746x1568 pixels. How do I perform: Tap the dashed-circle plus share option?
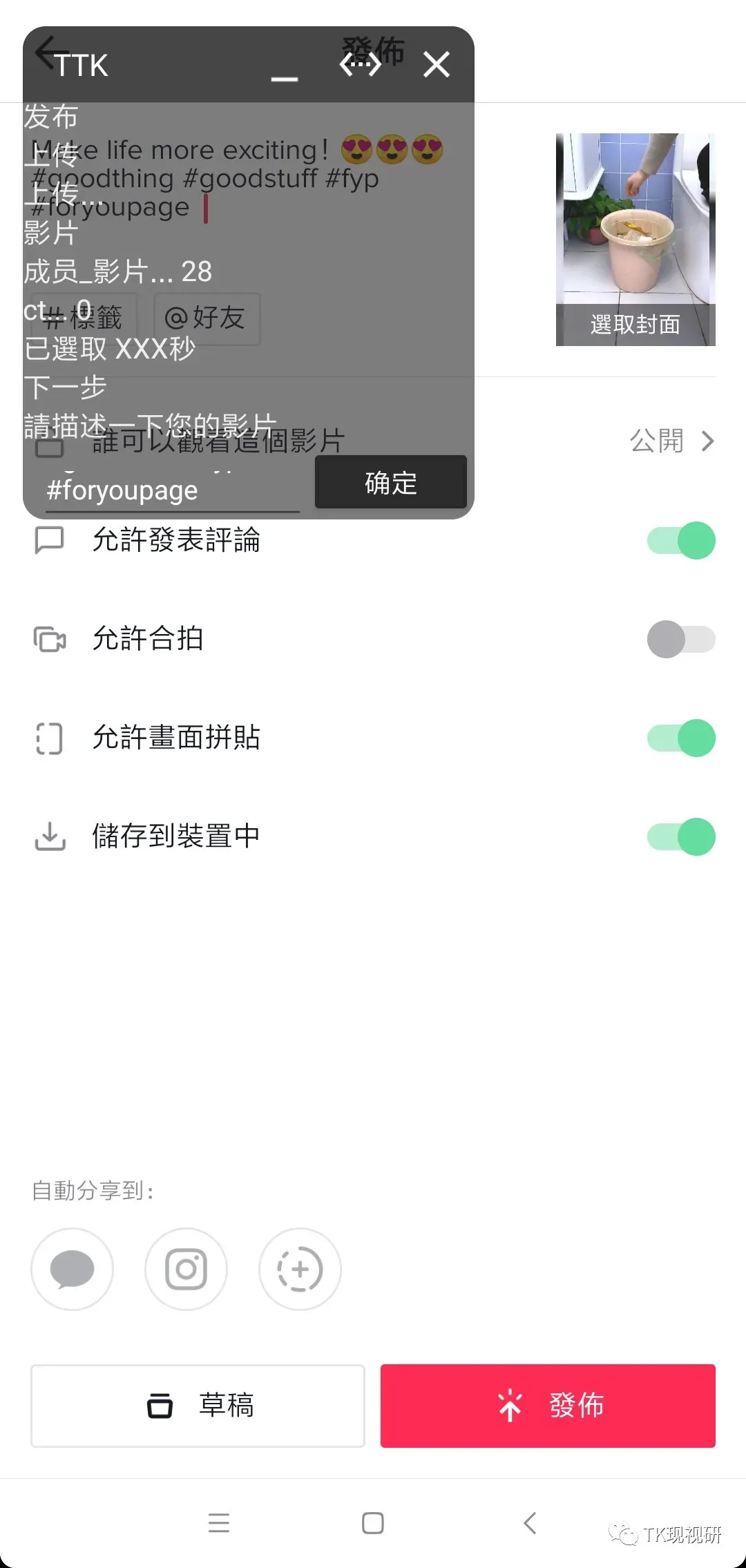300,1269
